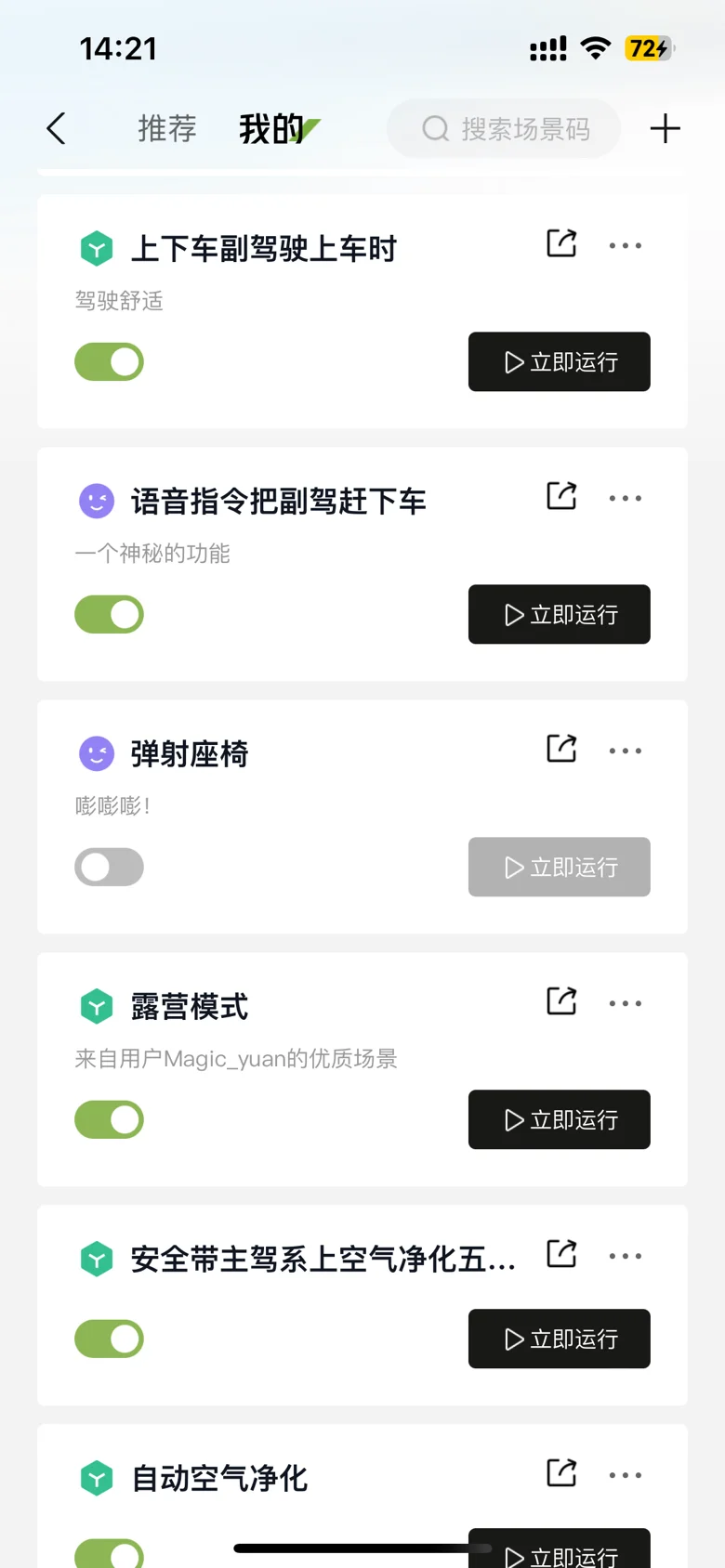
Task: Open more options for 上下车副驾驶上车时
Action: [x=625, y=246]
